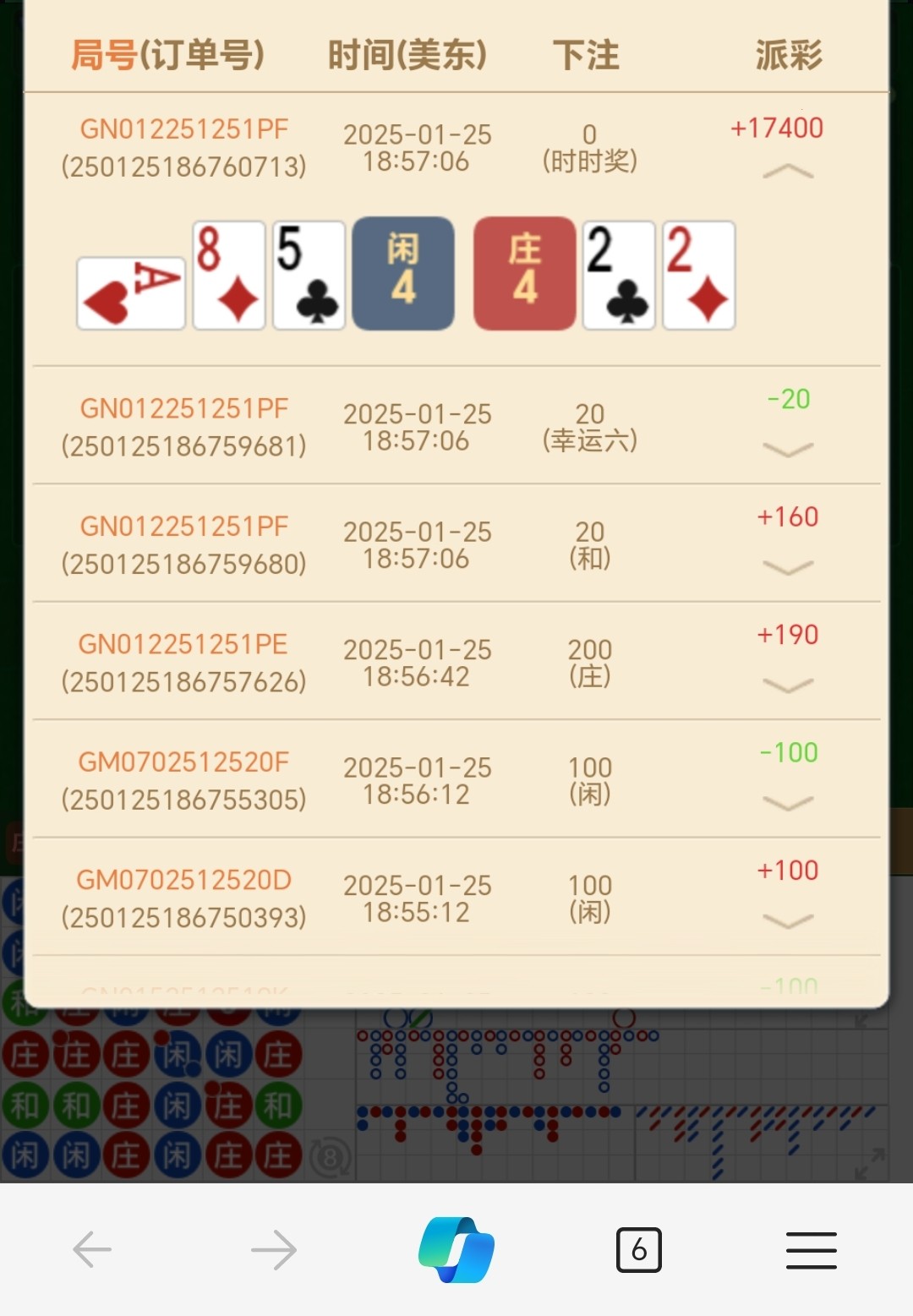Expand the +100 闲 bet record

(787, 920)
